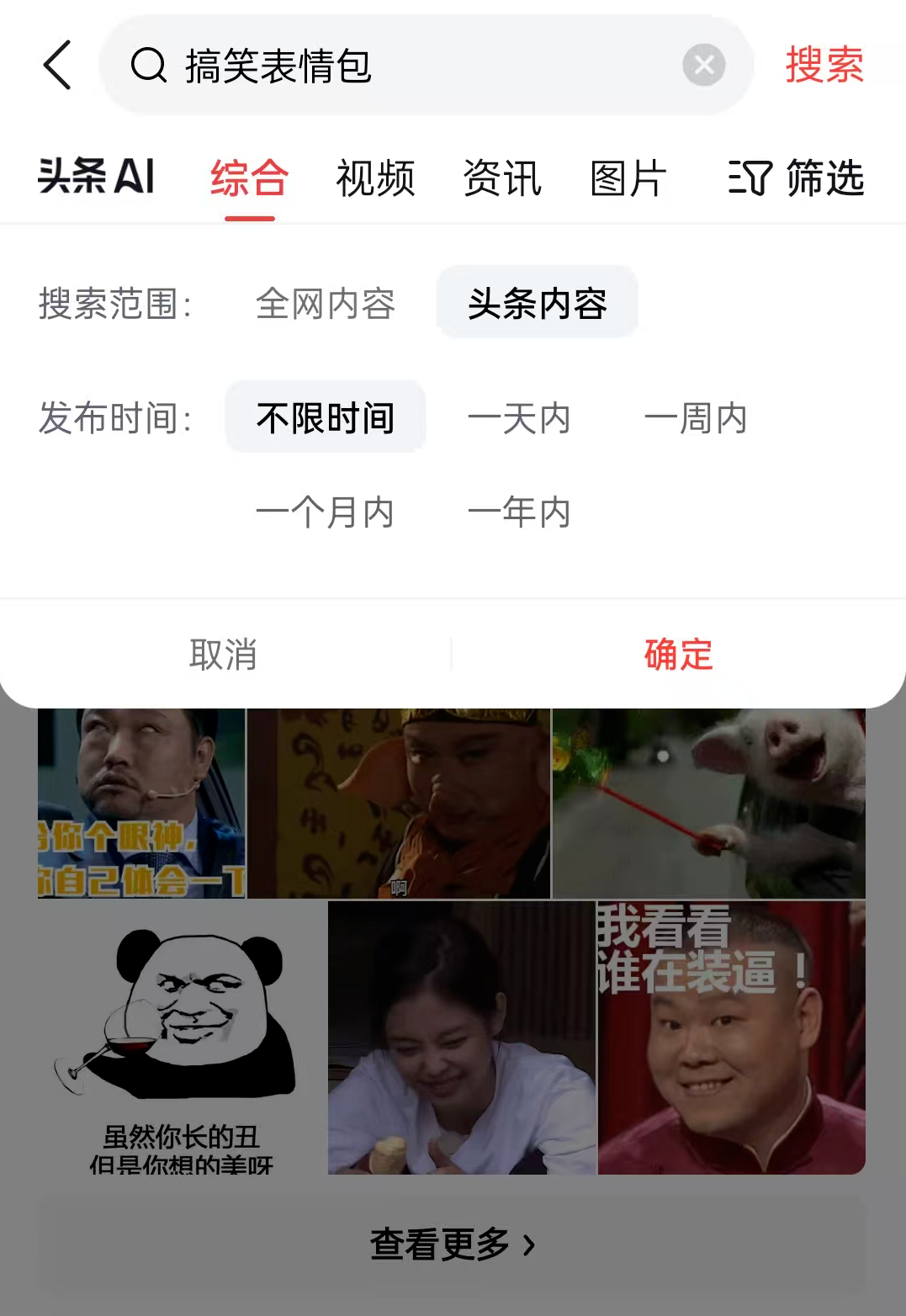The image size is (906, 1316).
Task: Filter results to 一周内
Action: (696, 417)
